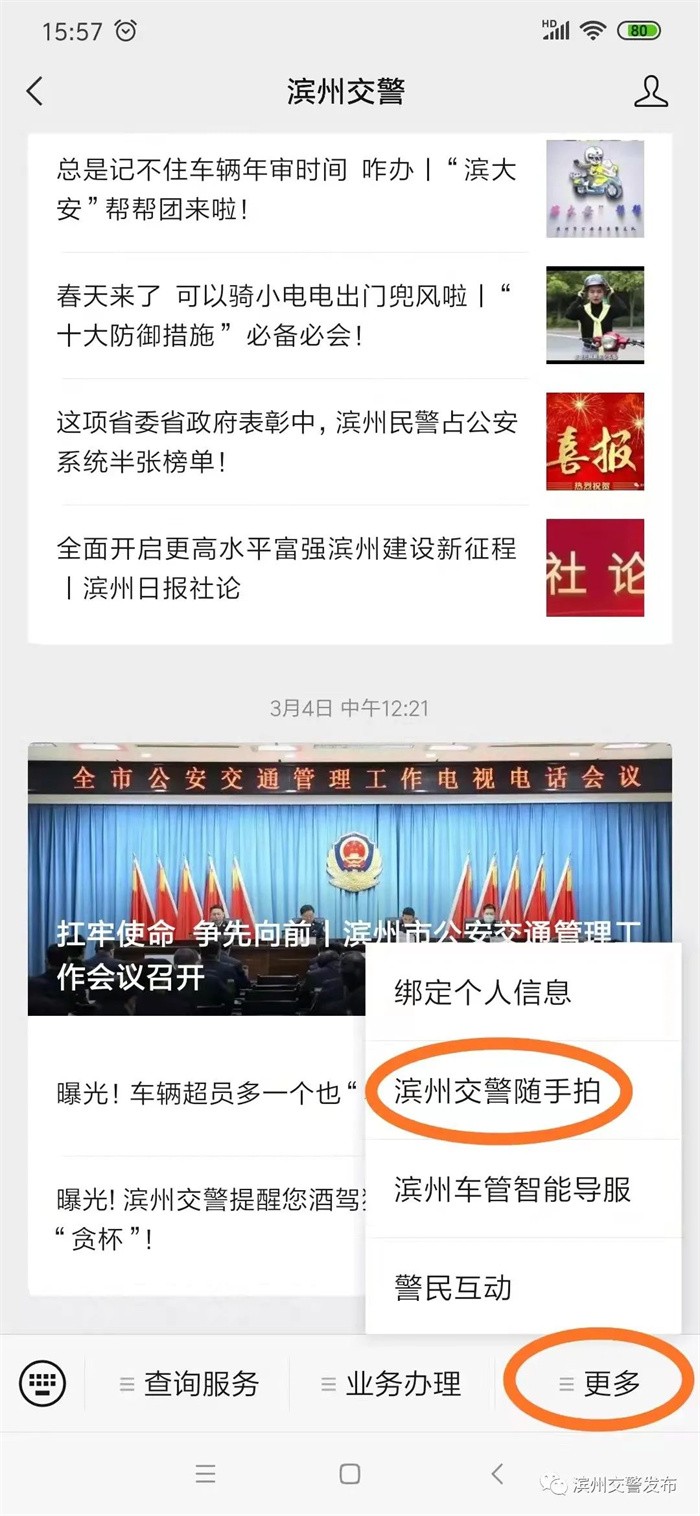Open the account profile icon
The width and height of the screenshot is (700, 1516).
[651, 92]
